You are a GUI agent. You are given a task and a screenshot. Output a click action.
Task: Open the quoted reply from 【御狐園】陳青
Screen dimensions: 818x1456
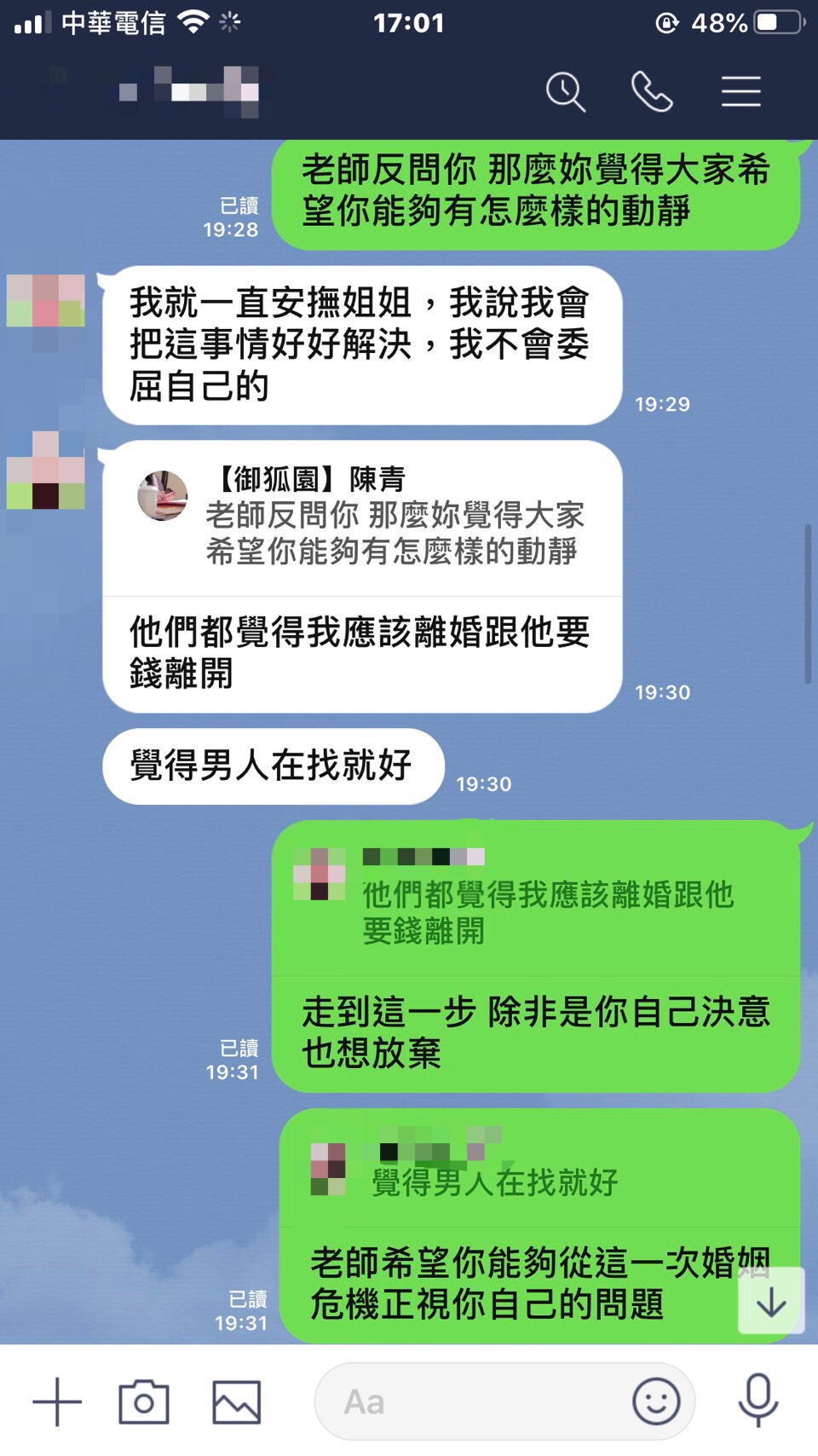[x=362, y=517]
